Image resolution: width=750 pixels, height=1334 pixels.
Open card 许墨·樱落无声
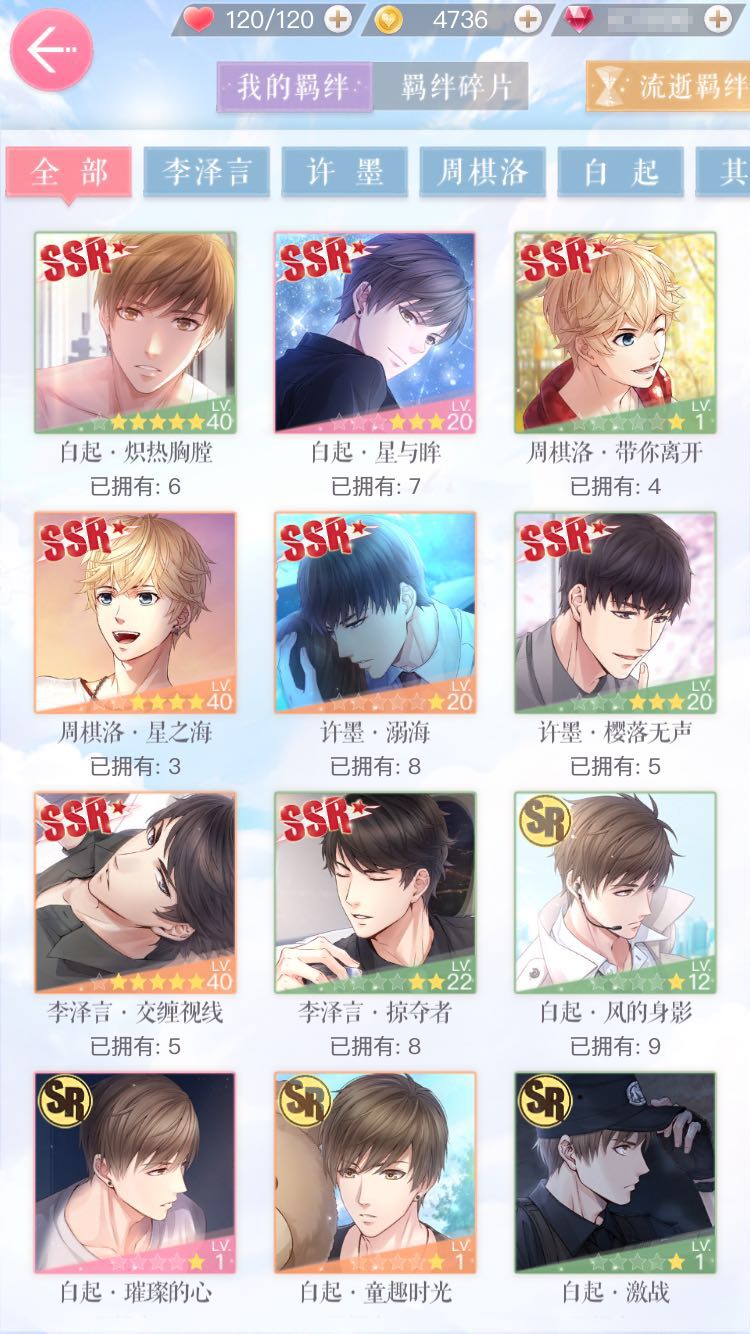click(615, 612)
